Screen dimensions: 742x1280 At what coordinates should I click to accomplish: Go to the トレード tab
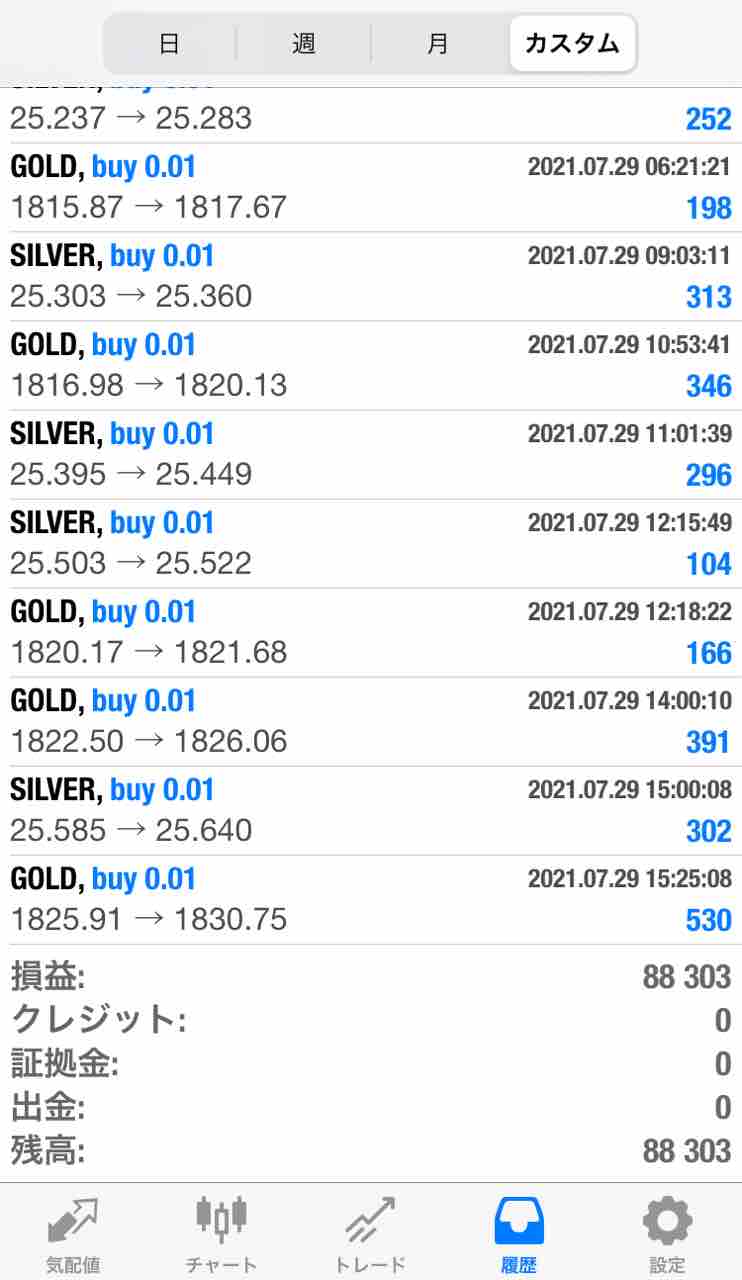click(x=370, y=1234)
